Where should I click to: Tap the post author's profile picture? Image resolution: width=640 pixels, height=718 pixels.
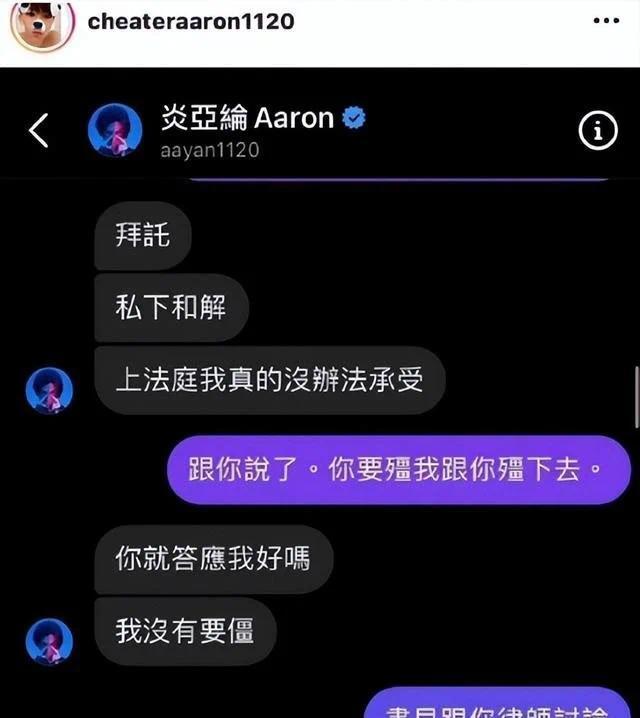(x=41, y=22)
